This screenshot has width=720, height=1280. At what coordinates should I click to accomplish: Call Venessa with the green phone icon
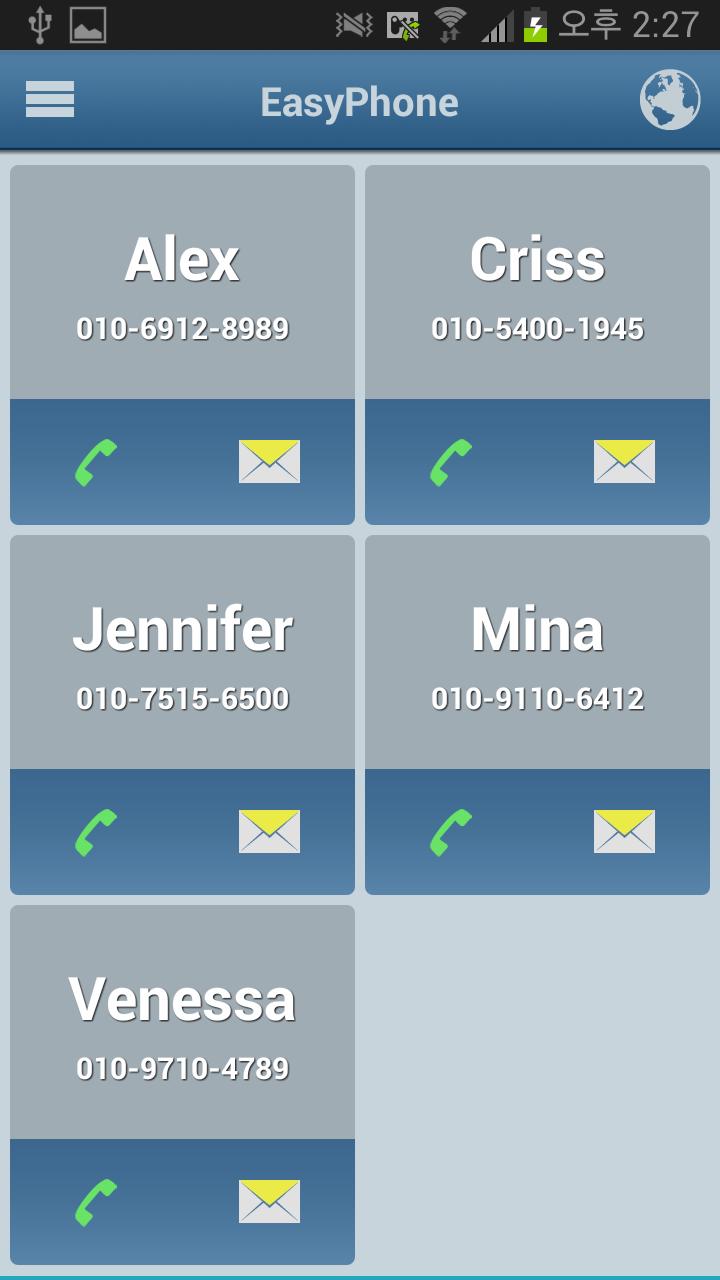point(97,1201)
